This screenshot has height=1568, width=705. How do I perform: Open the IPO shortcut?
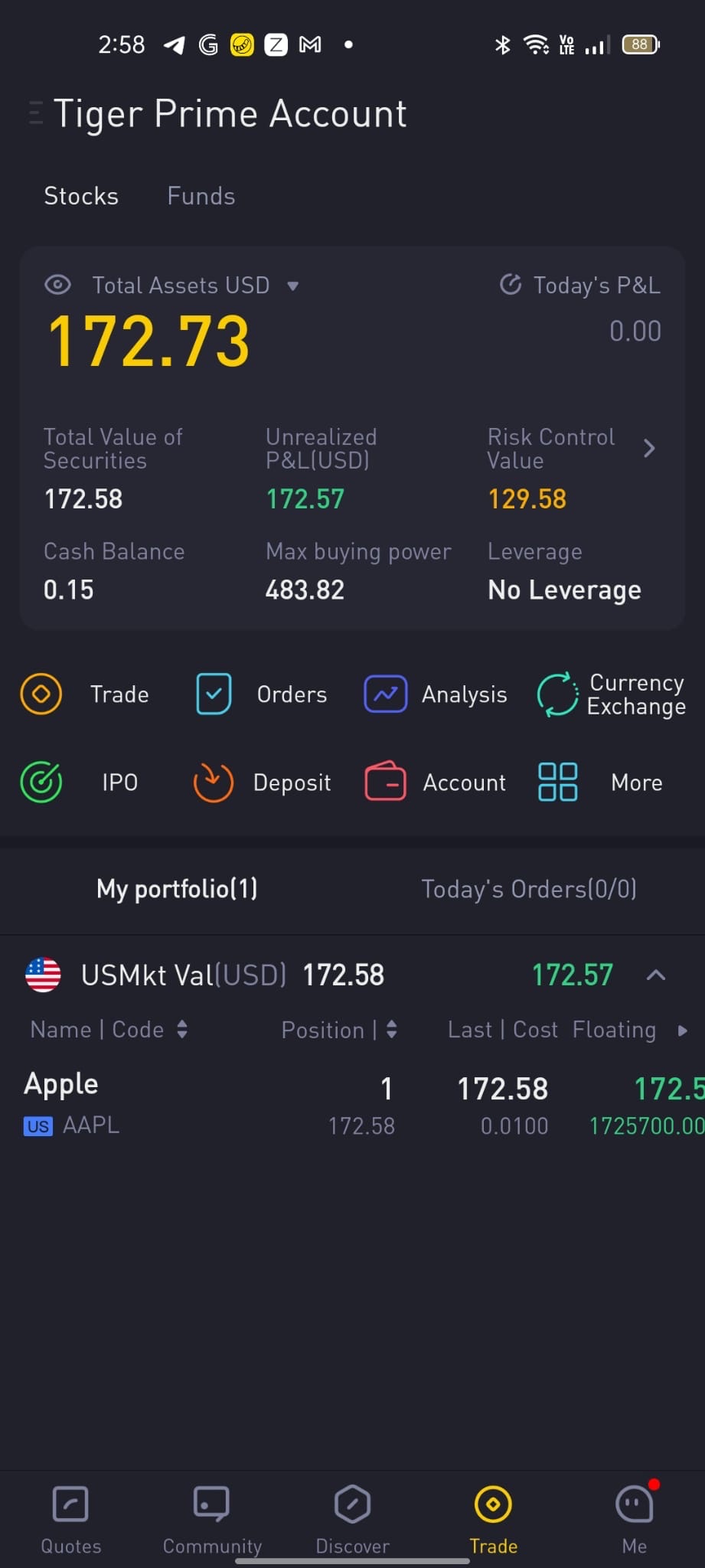click(79, 782)
